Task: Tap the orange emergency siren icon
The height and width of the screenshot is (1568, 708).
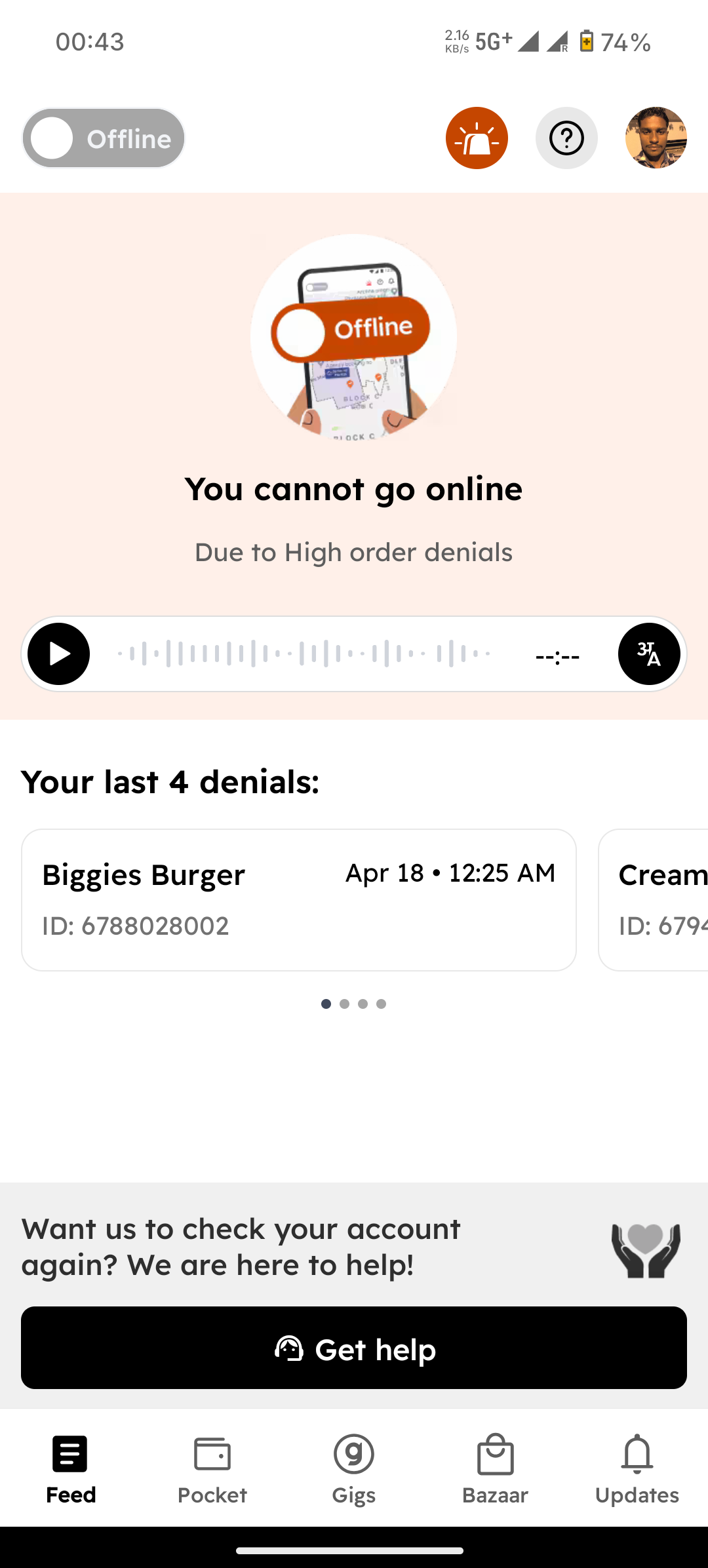Action: [x=477, y=138]
